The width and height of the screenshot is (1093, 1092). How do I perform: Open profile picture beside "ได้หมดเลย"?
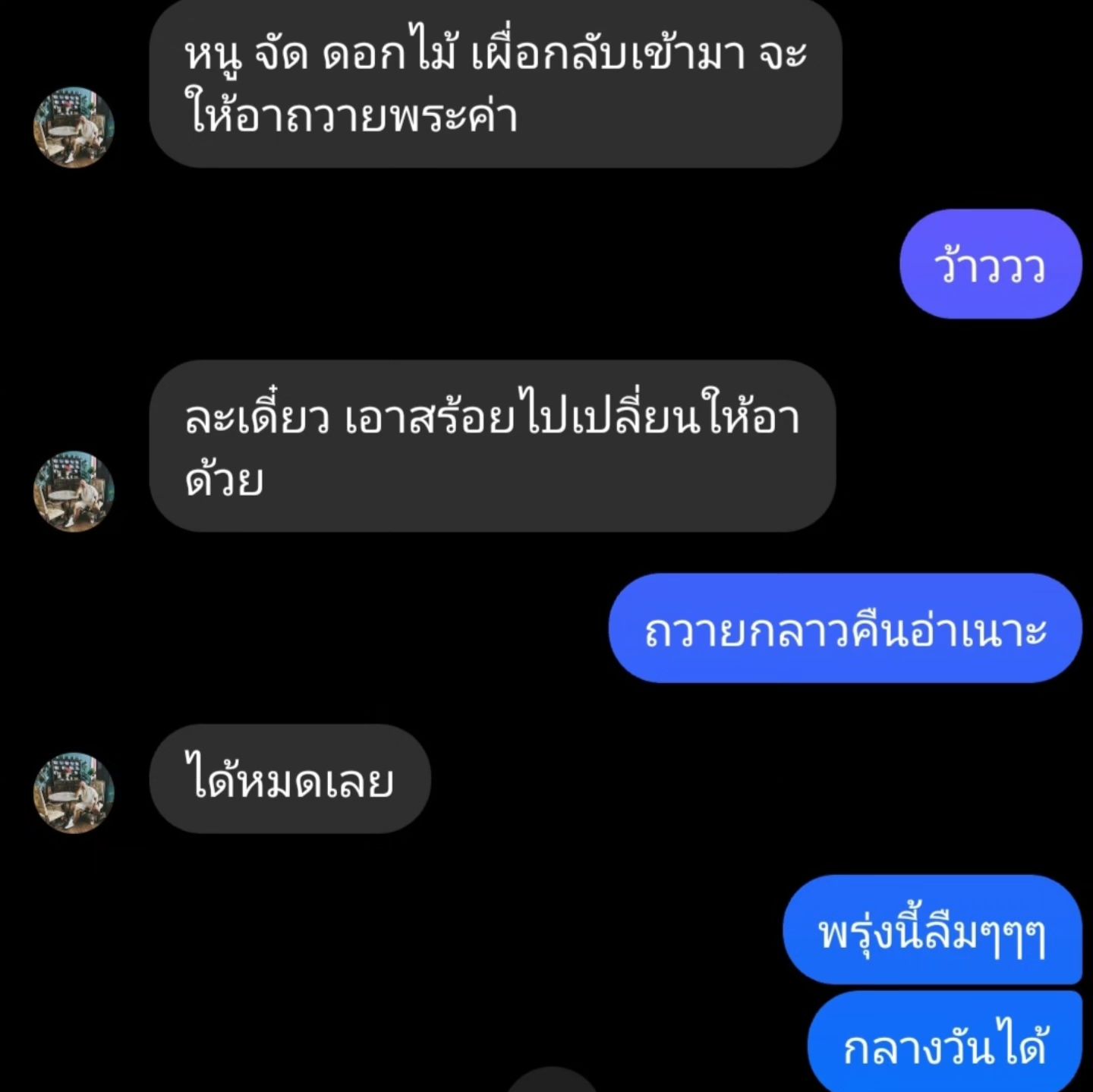tap(74, 792)
